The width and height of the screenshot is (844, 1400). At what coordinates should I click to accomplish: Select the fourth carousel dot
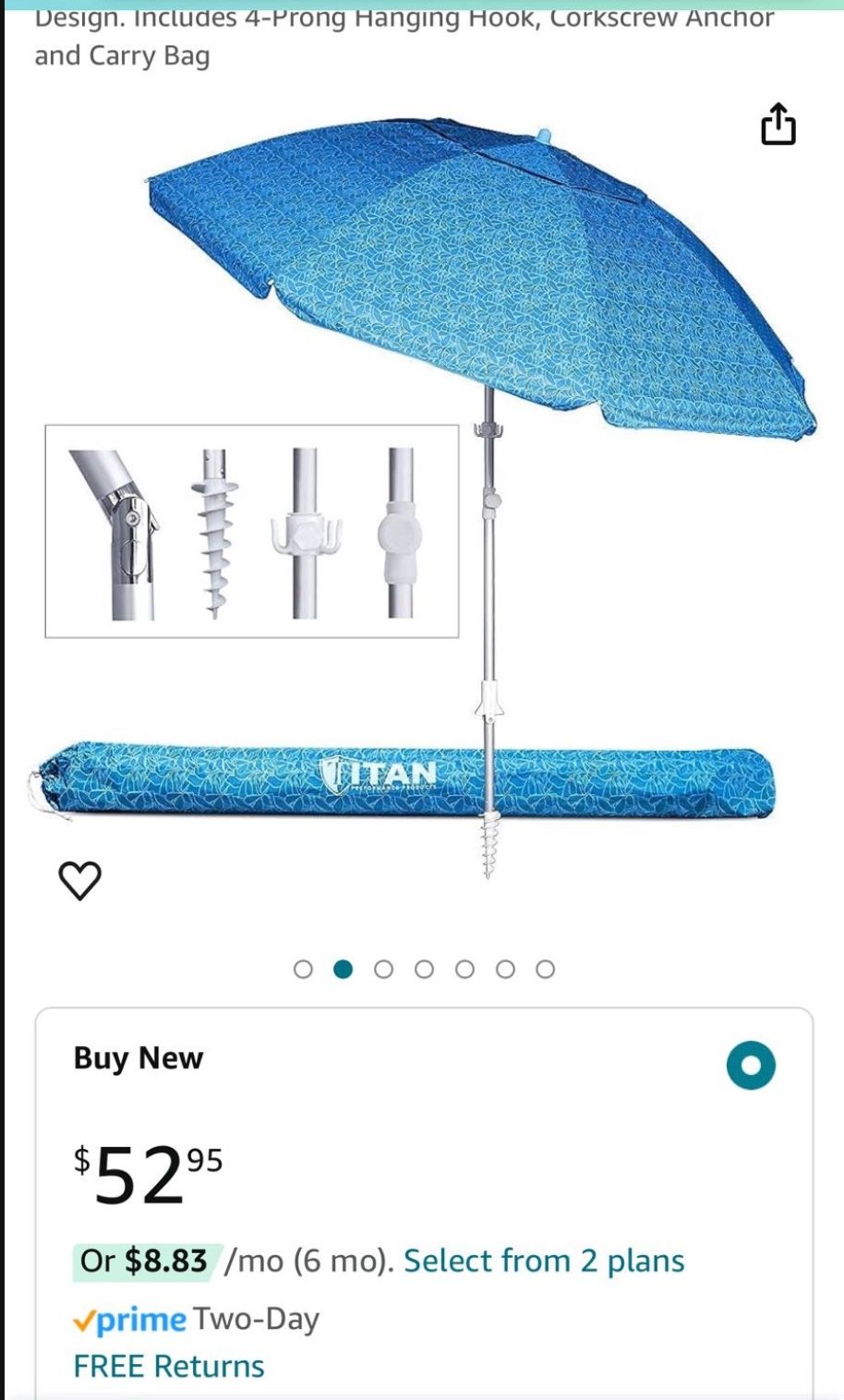coord(422,969)
